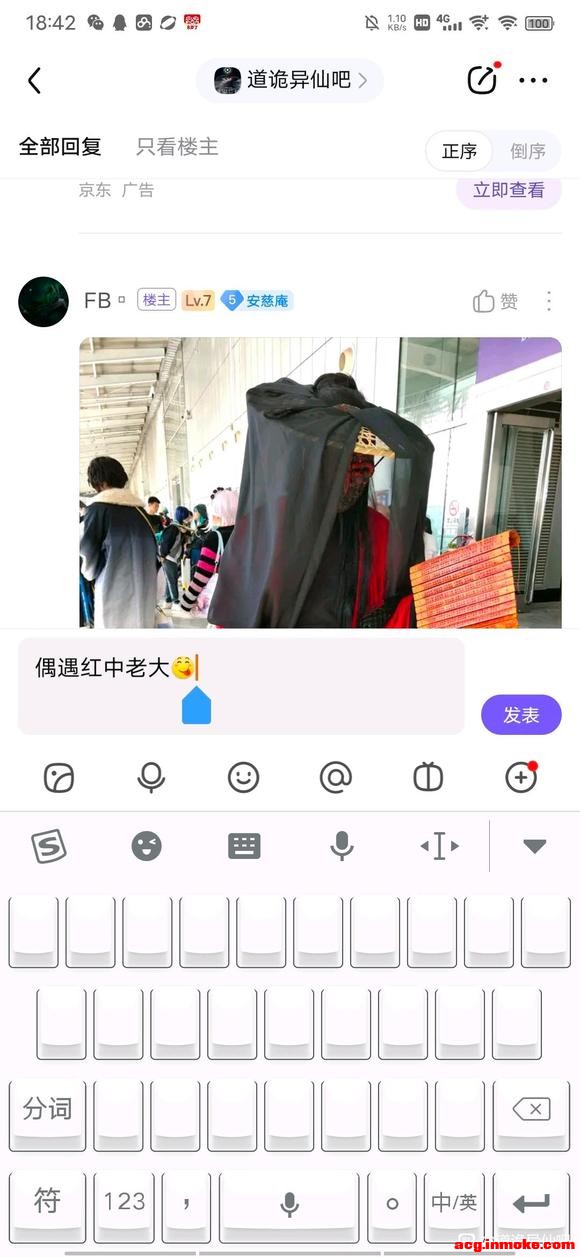The height and width of the screenshot is (1257, 580).
Task: Attach an image using the picture icon
Action: click(x=59, y=777)
